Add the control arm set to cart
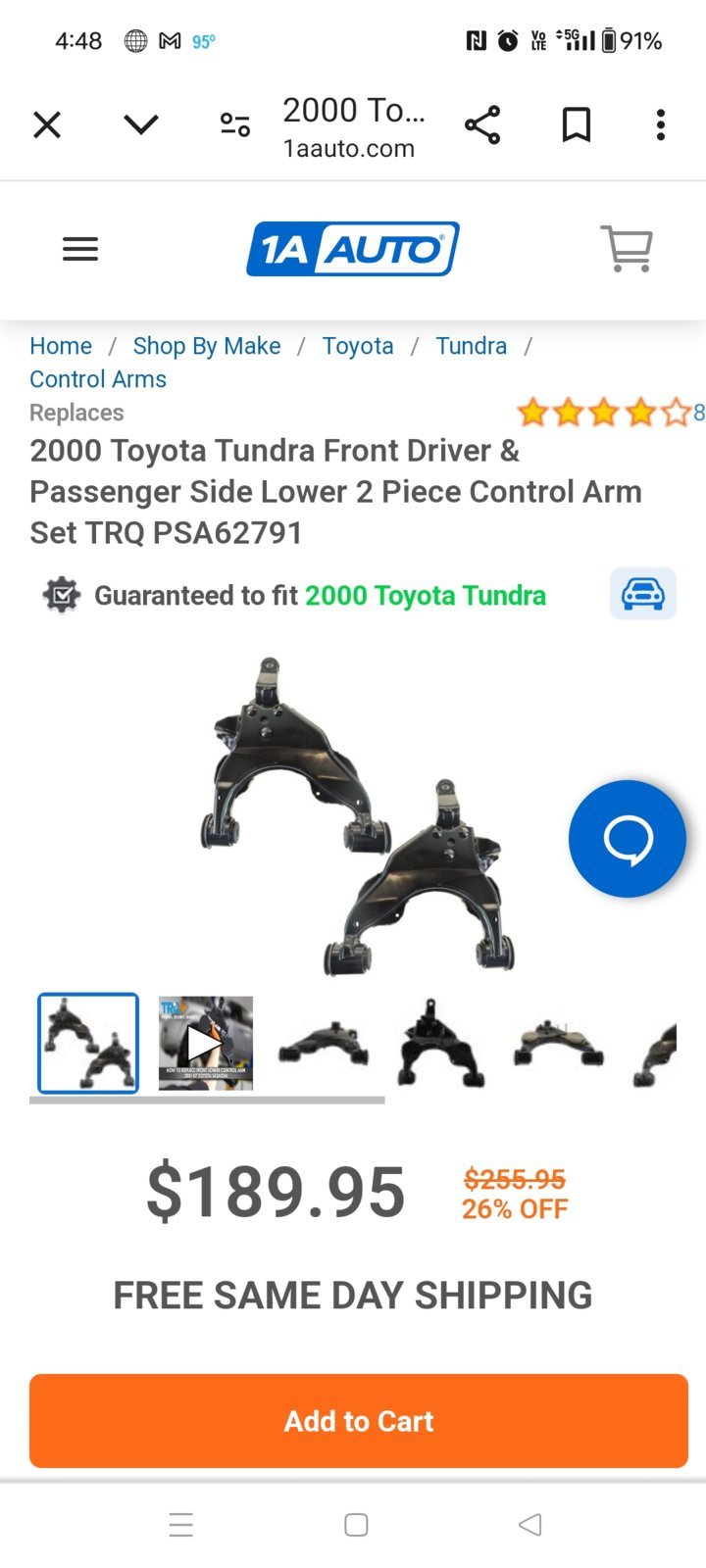Image resolution: width=706 pixels, height=1568 pixels. click(x=359, y=1421)
